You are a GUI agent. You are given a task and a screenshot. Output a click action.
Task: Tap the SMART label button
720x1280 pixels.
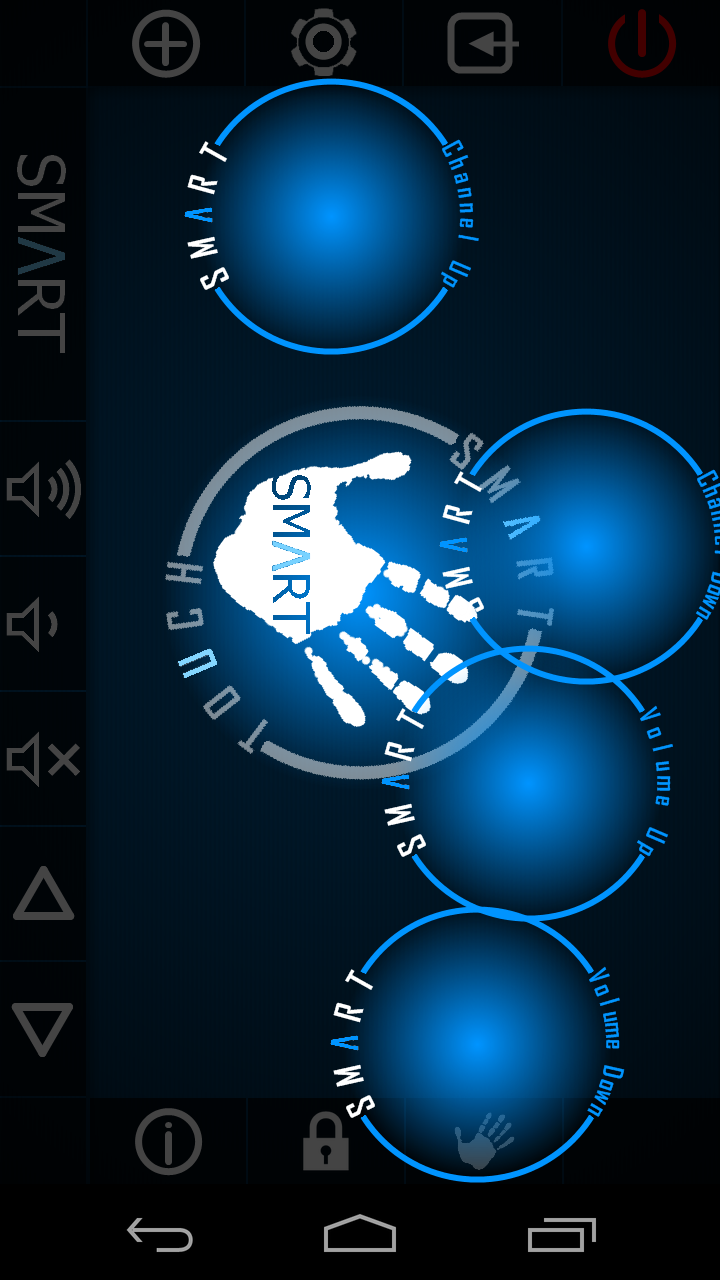pyautogui.click(x=42, y=253)
